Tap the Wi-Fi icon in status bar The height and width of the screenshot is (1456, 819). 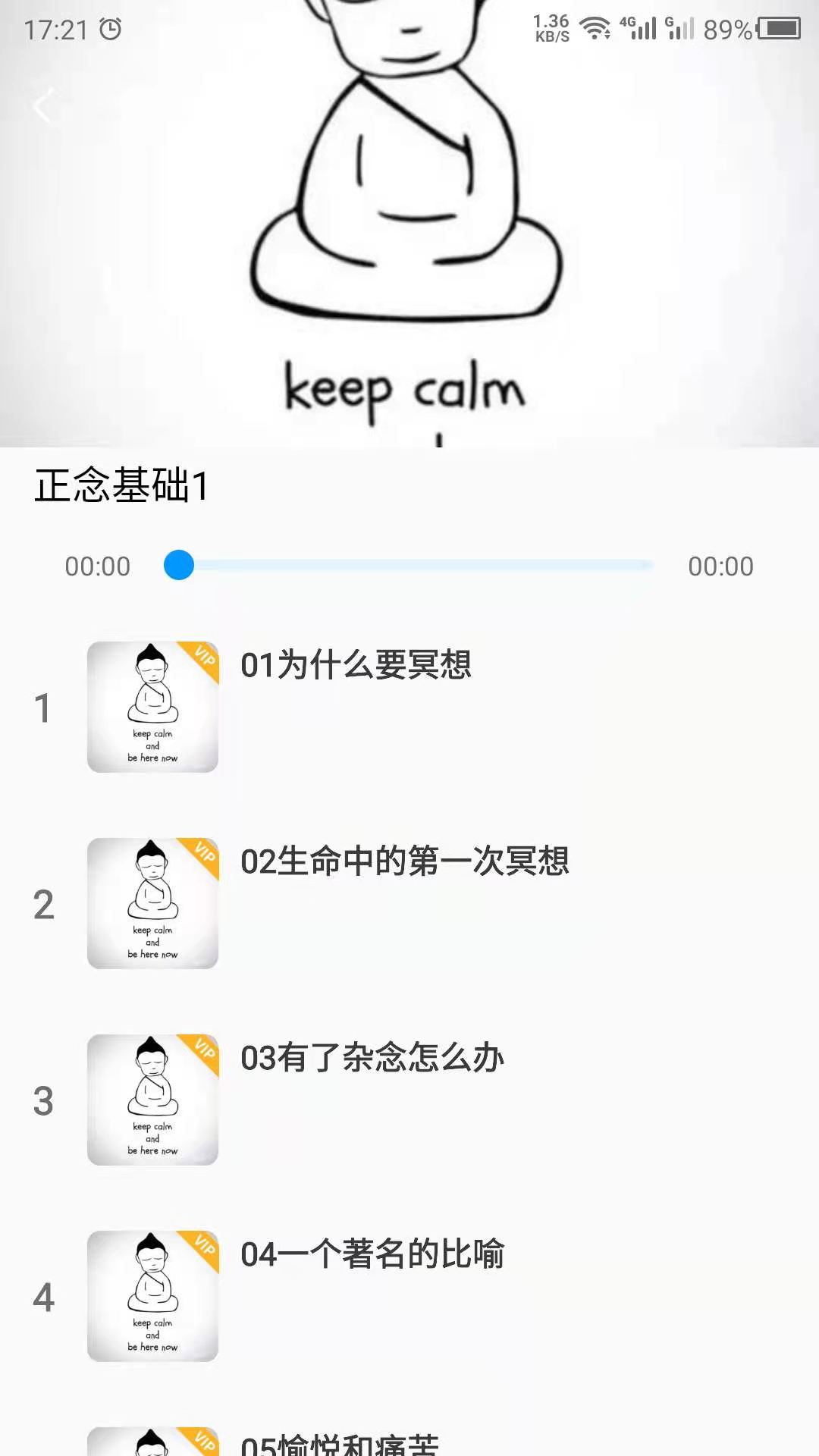point(596,29)
